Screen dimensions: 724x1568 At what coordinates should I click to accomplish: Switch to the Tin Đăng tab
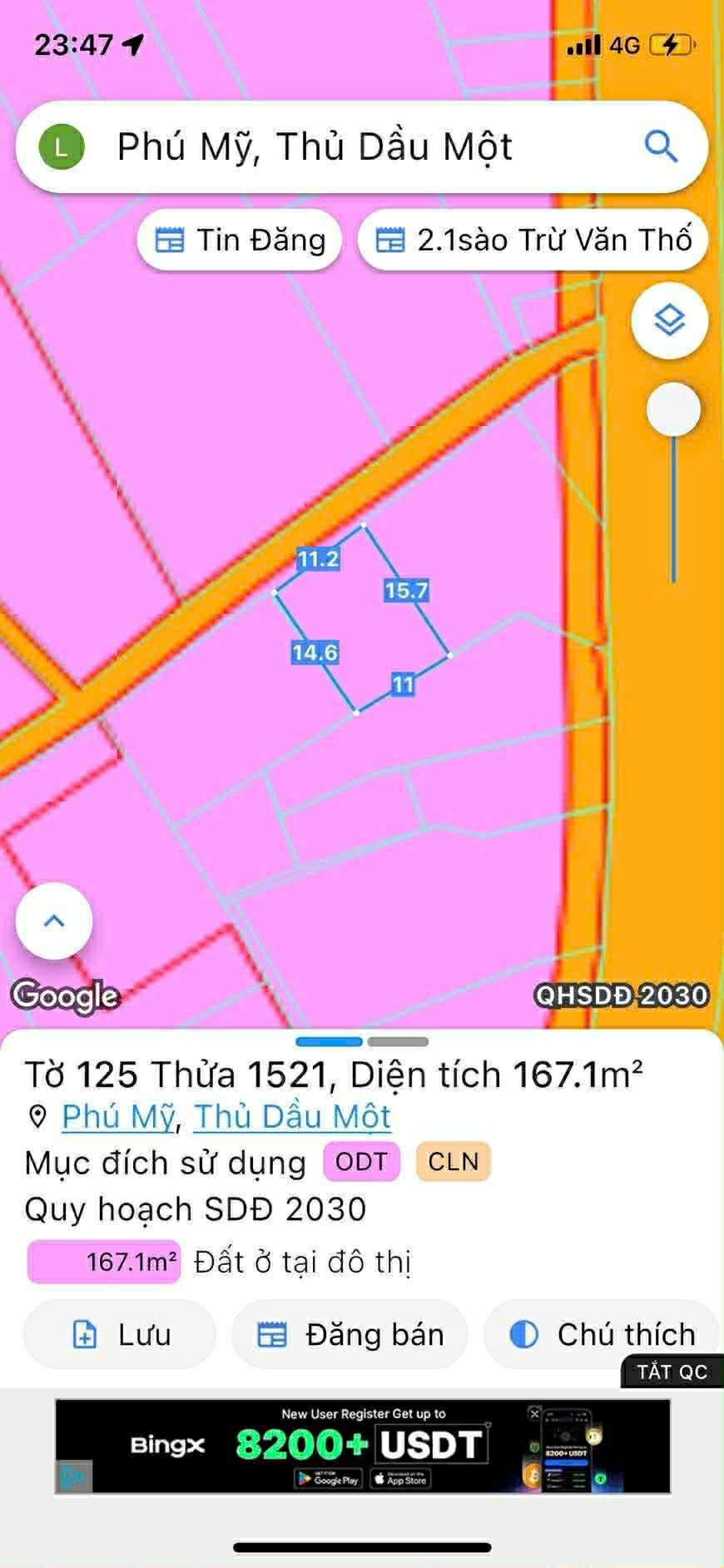tap(239, 240)
